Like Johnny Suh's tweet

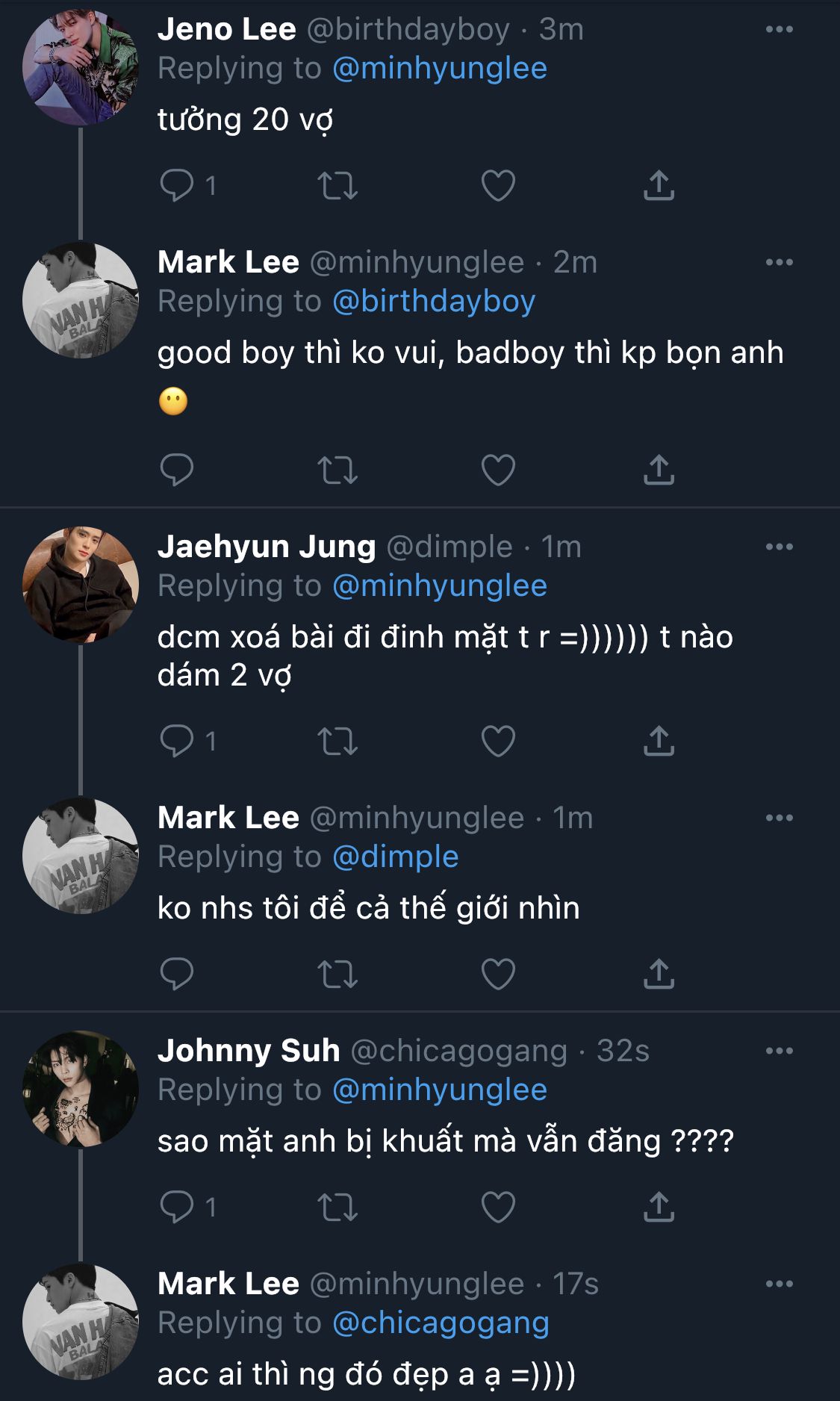coord(498,1208)
